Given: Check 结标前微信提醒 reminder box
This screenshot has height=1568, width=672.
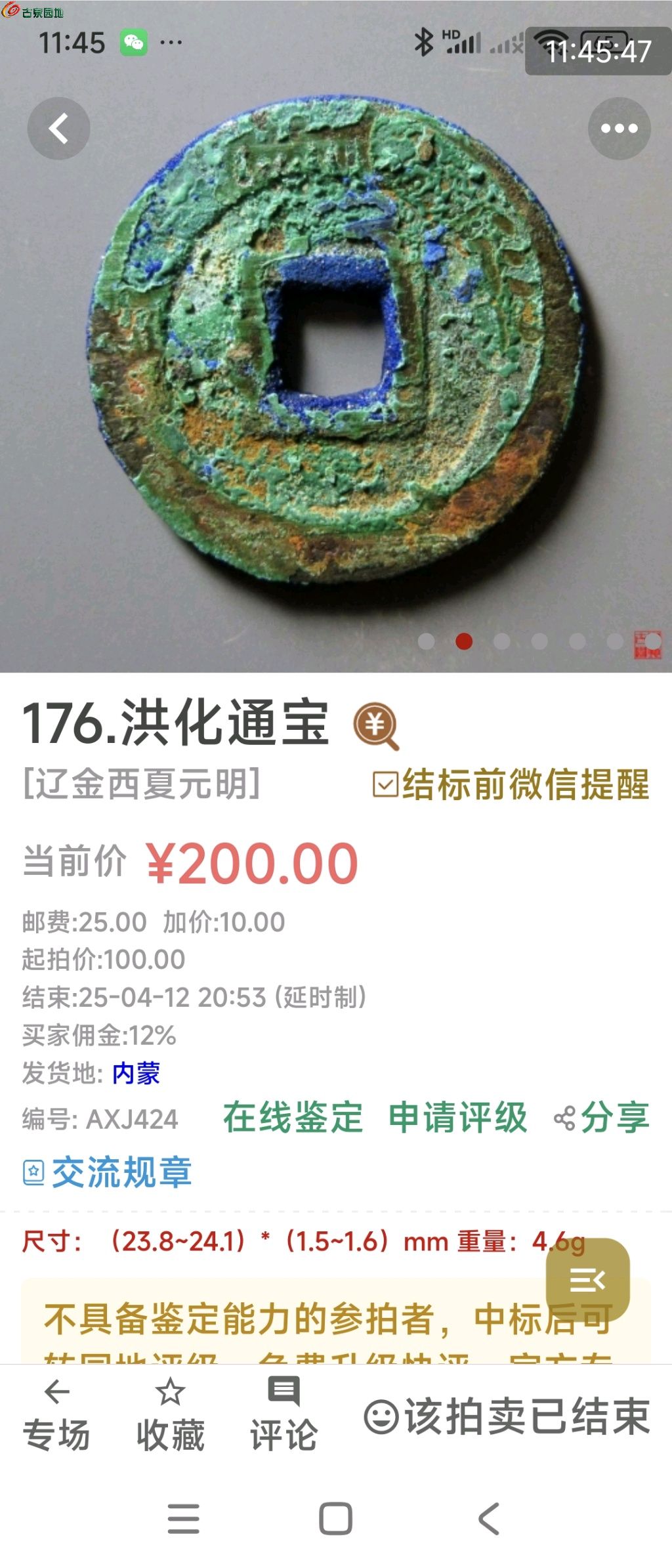Looking at the screenshot, I should click(x=385, y=784).
